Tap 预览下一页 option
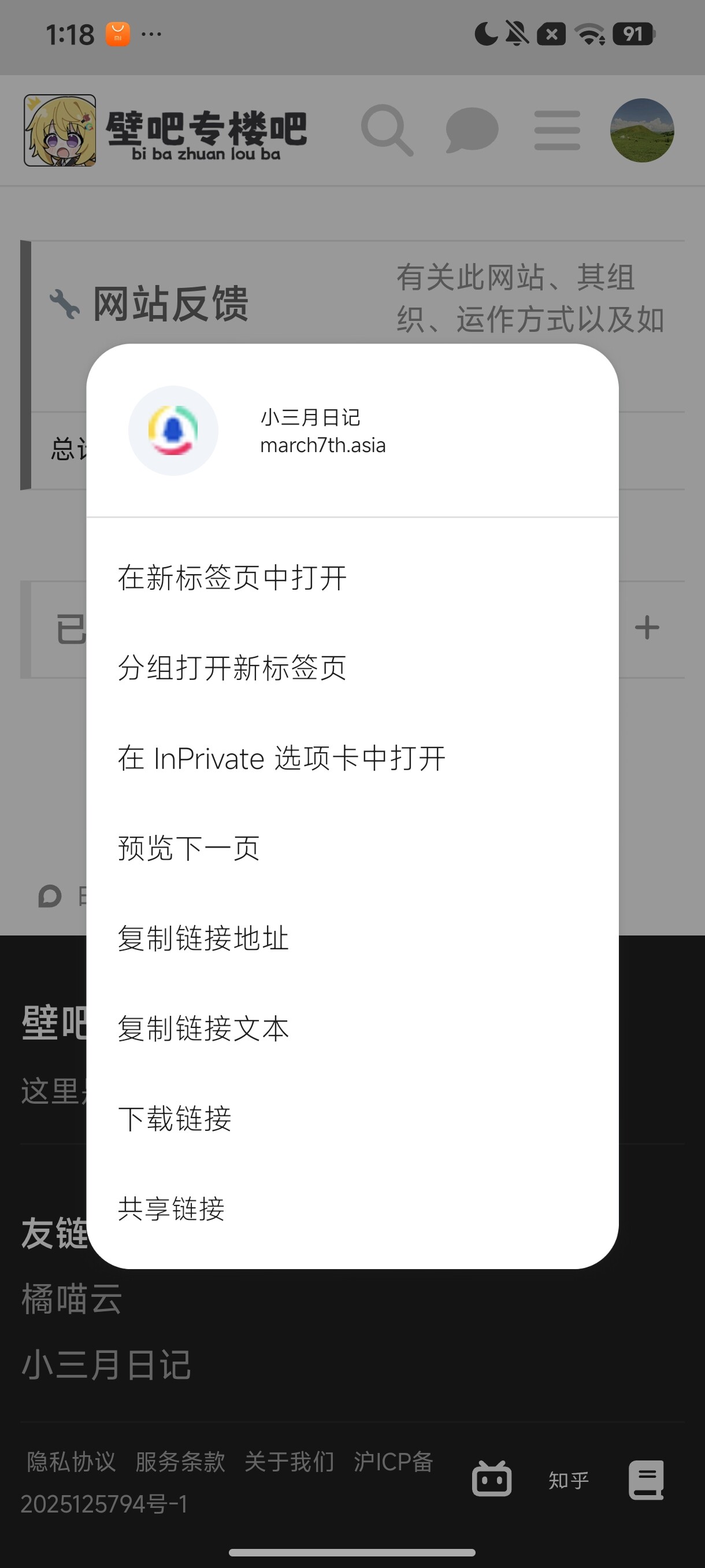This screenshot has height=1568, width=705. [352, 848]
